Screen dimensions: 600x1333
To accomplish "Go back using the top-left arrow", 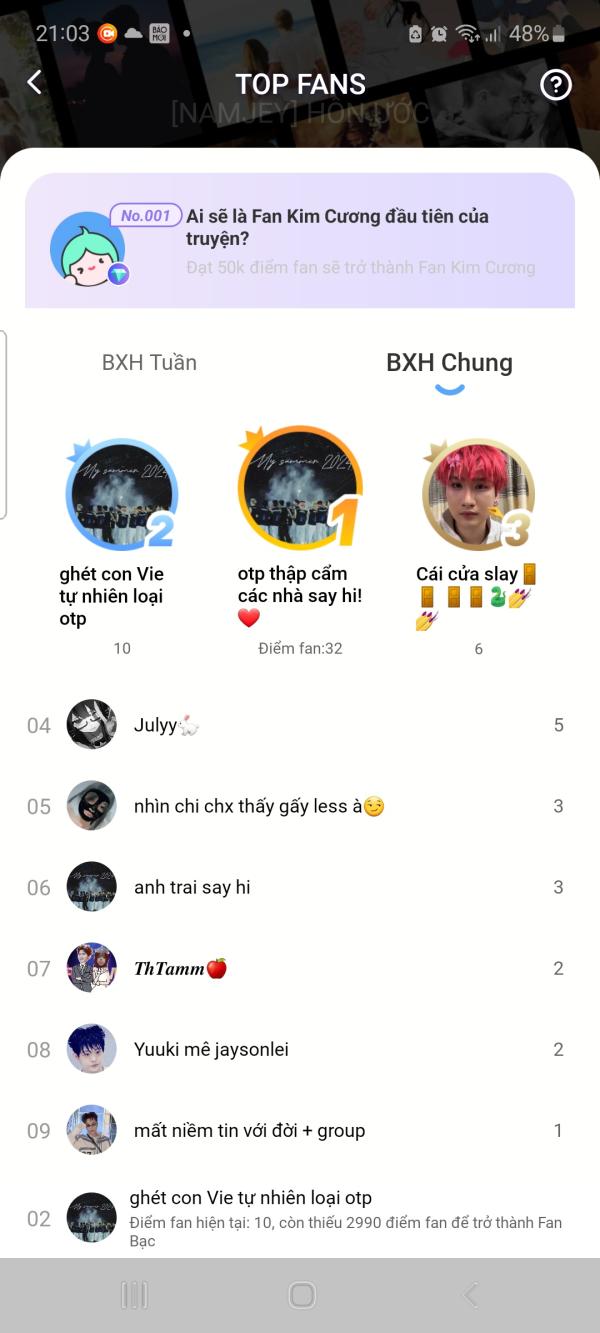I will pyautogui.click(x=35, y=83).
